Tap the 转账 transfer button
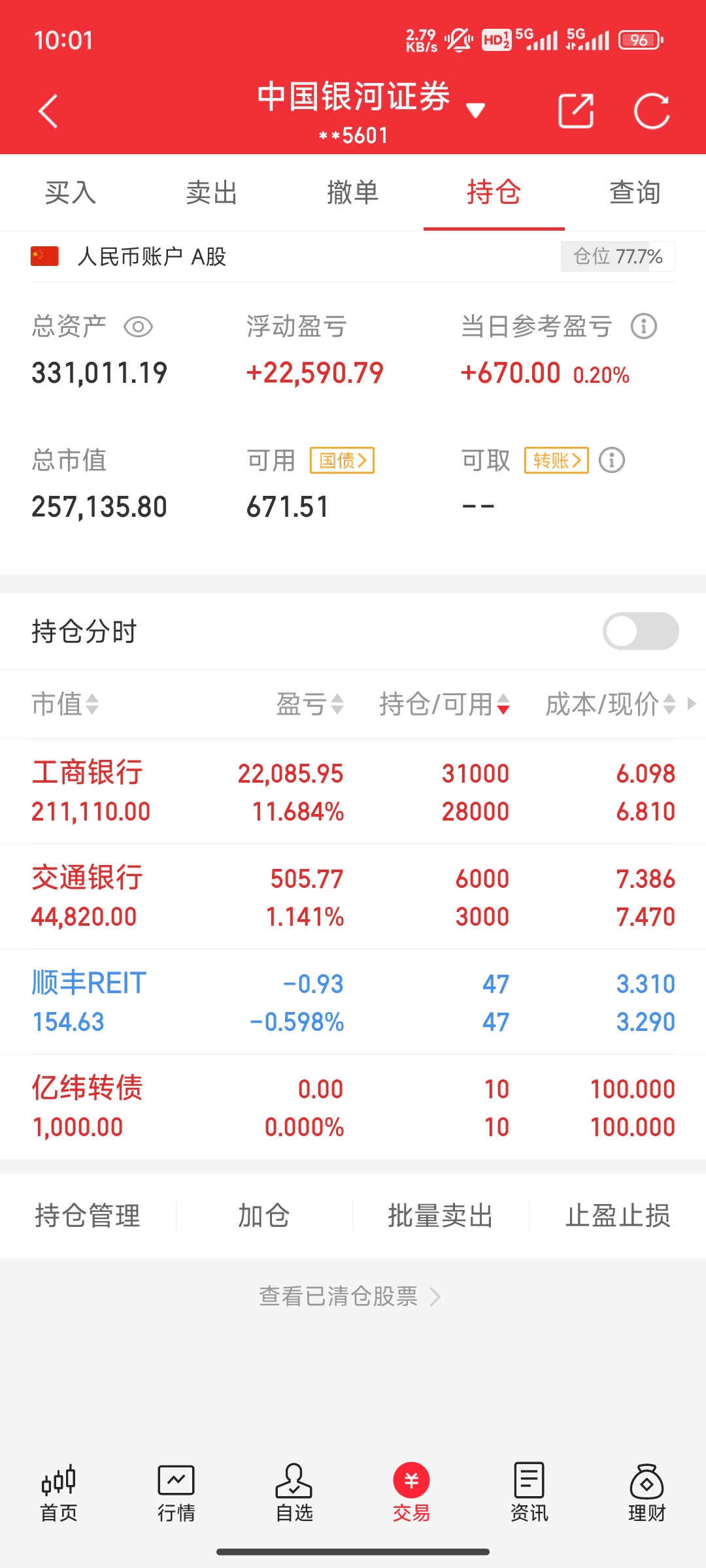706x1568 pixels. click(556, 461)
